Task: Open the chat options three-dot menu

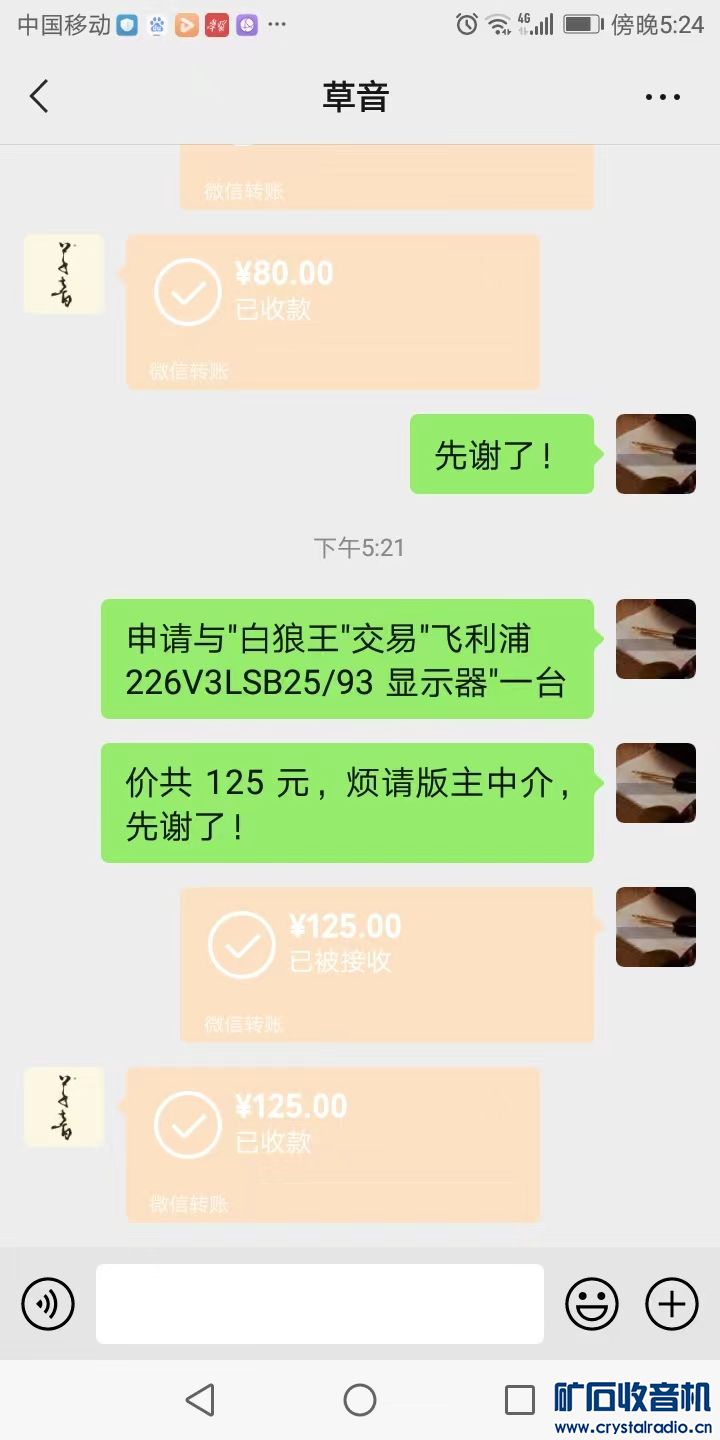Action: coord(662,97)
